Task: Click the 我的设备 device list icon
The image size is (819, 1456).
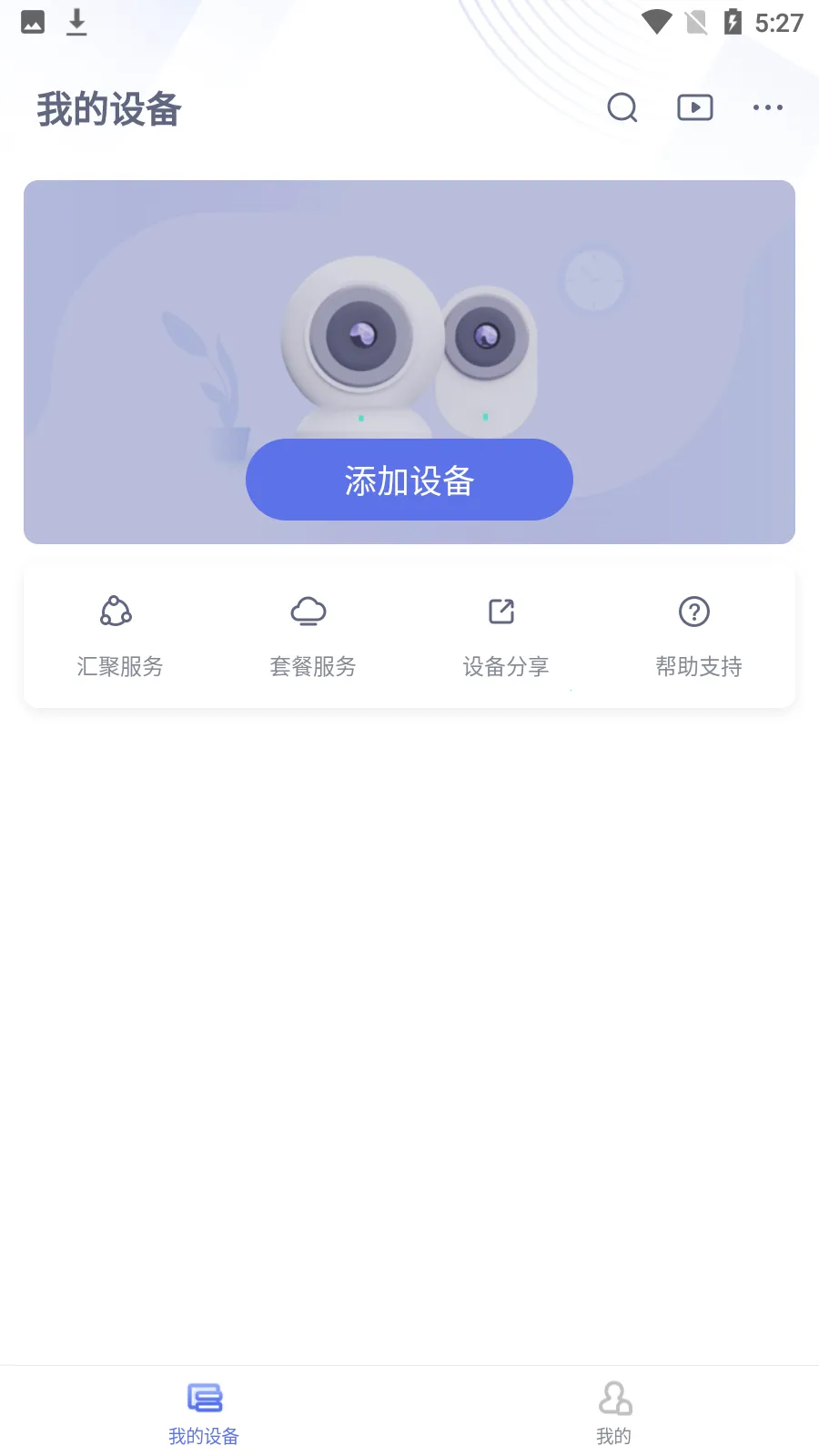Action: 204,1399
